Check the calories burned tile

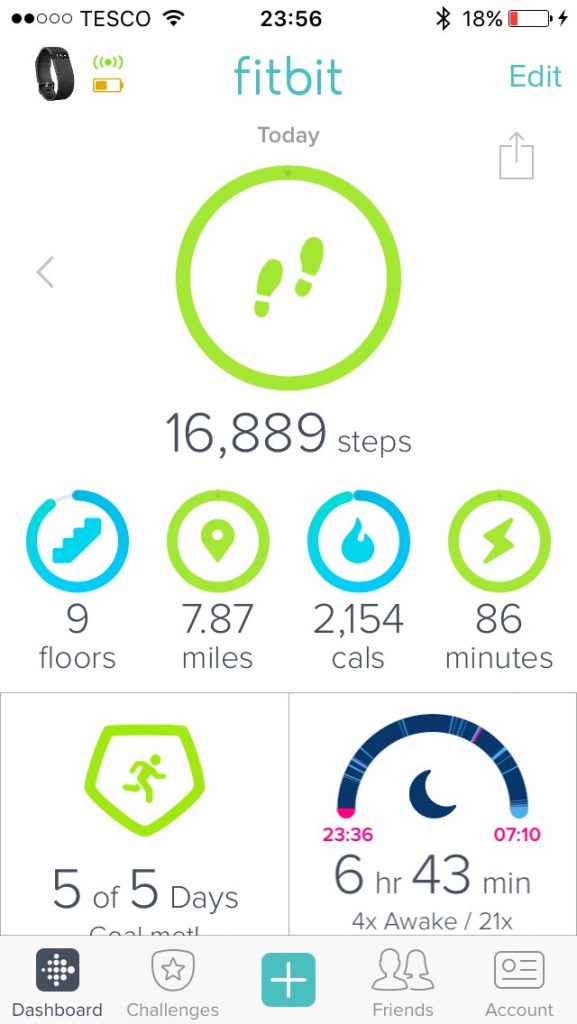tap(358, 581)
